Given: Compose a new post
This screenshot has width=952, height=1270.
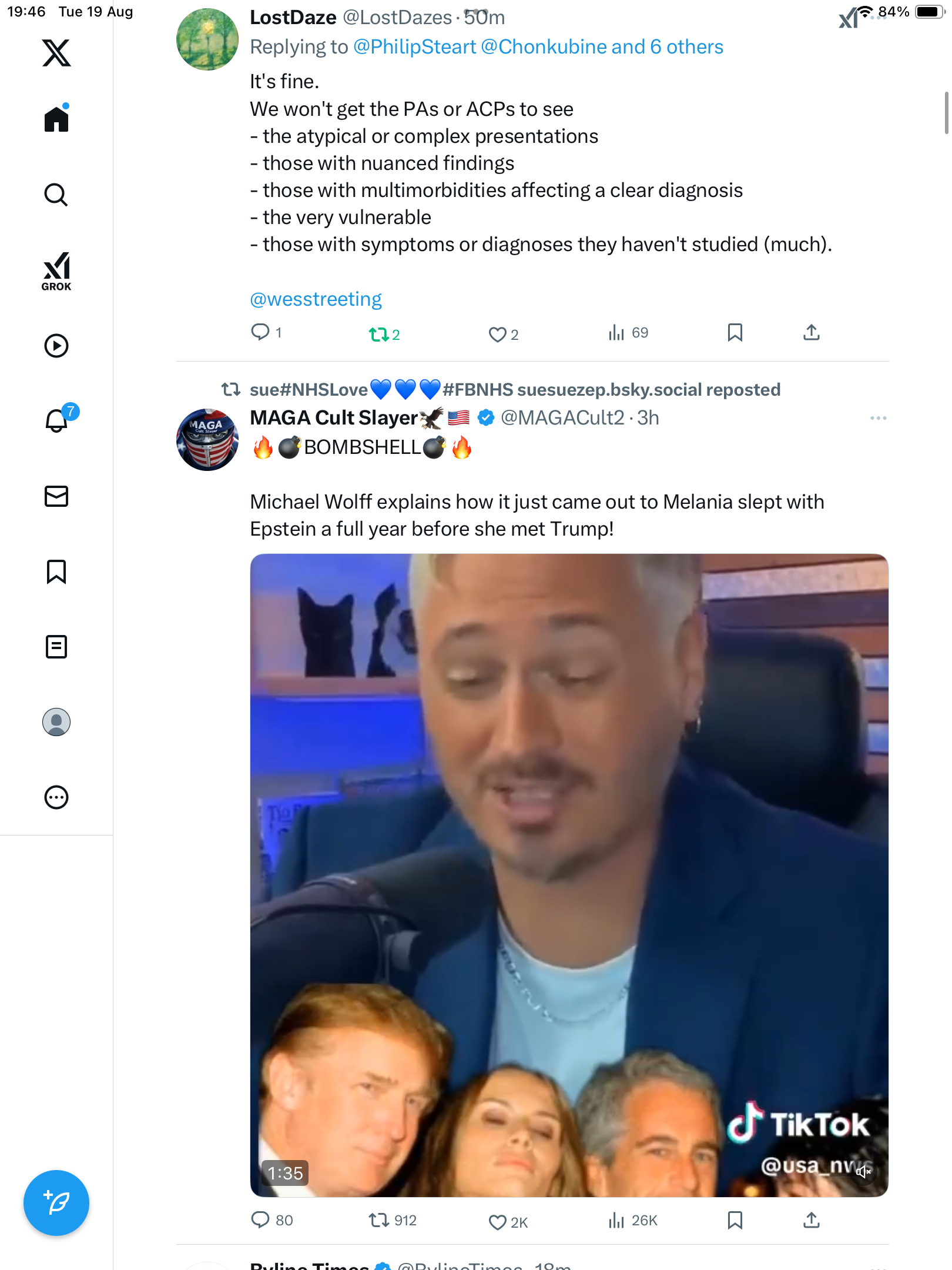Looking at the screenshot, I should click(56, 1203).
